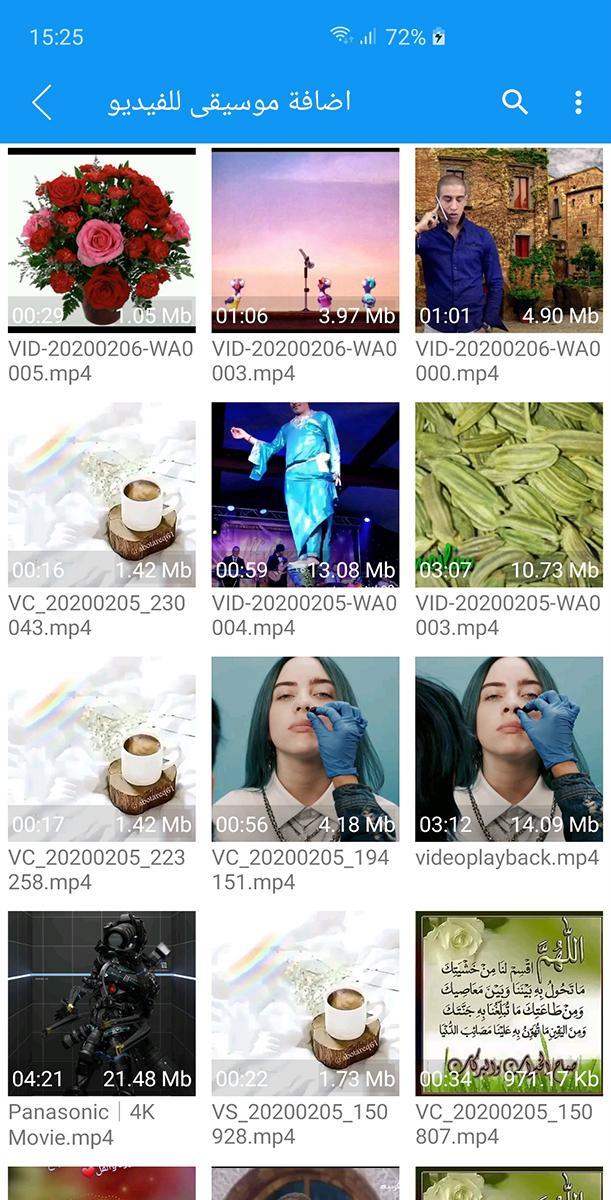This screenshot has height=1200, width=611.
Task: Choose the VC_20200205_223258.mp4 clip
Action: tap(102, 749)
